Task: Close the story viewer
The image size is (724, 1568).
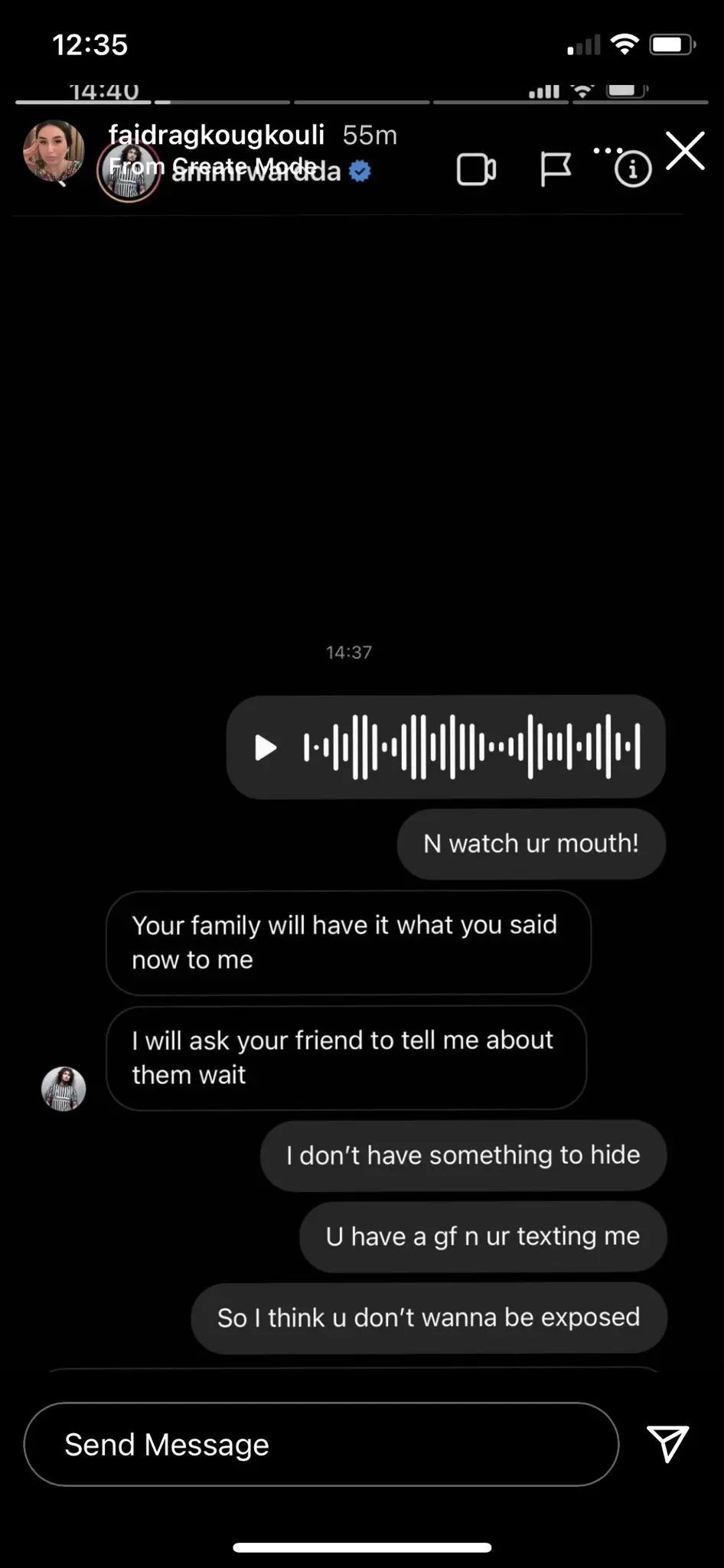Action: [684, 151]
